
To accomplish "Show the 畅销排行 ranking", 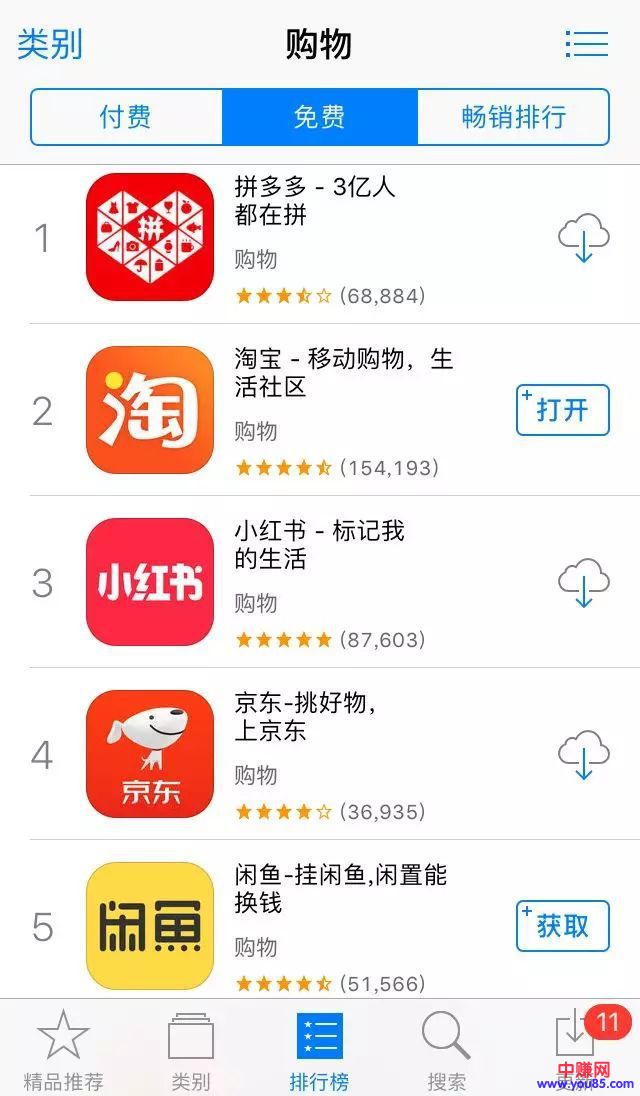I will 513,117.
